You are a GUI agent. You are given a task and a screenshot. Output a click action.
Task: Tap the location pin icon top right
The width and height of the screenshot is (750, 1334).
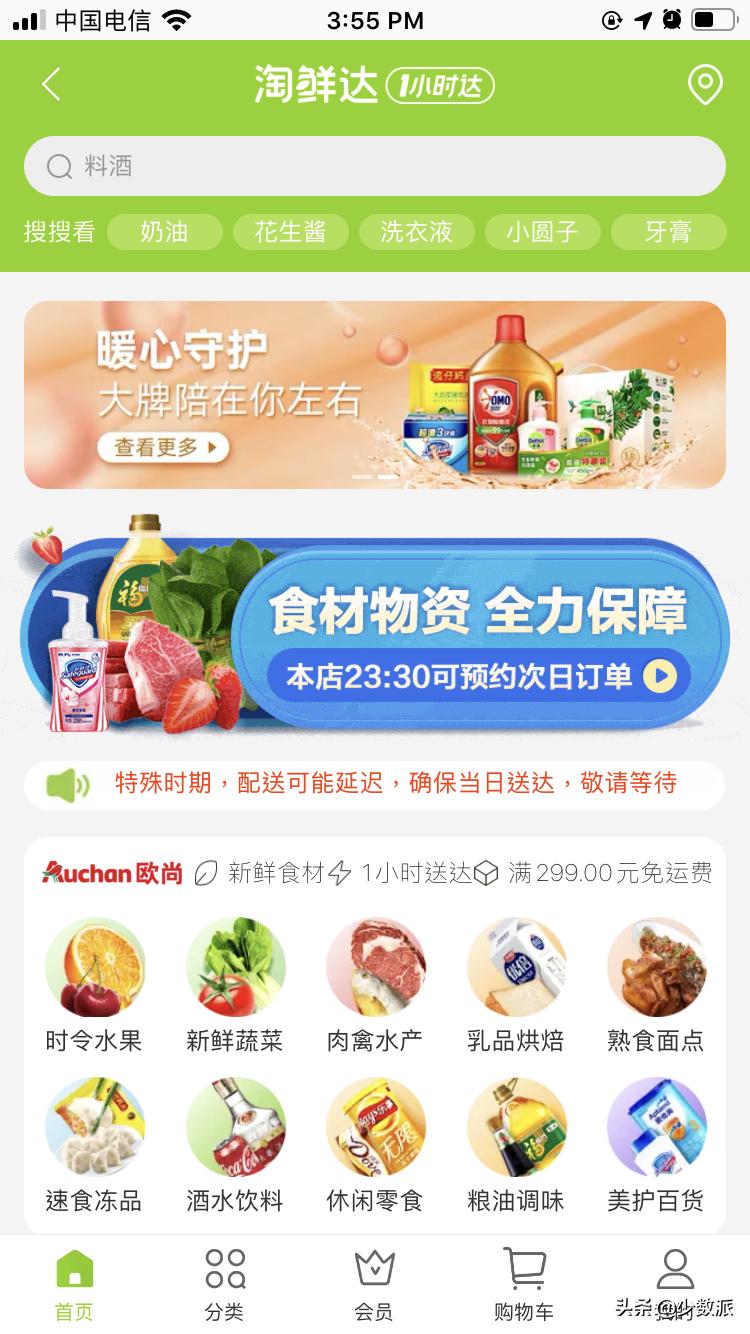click(704, 85)
